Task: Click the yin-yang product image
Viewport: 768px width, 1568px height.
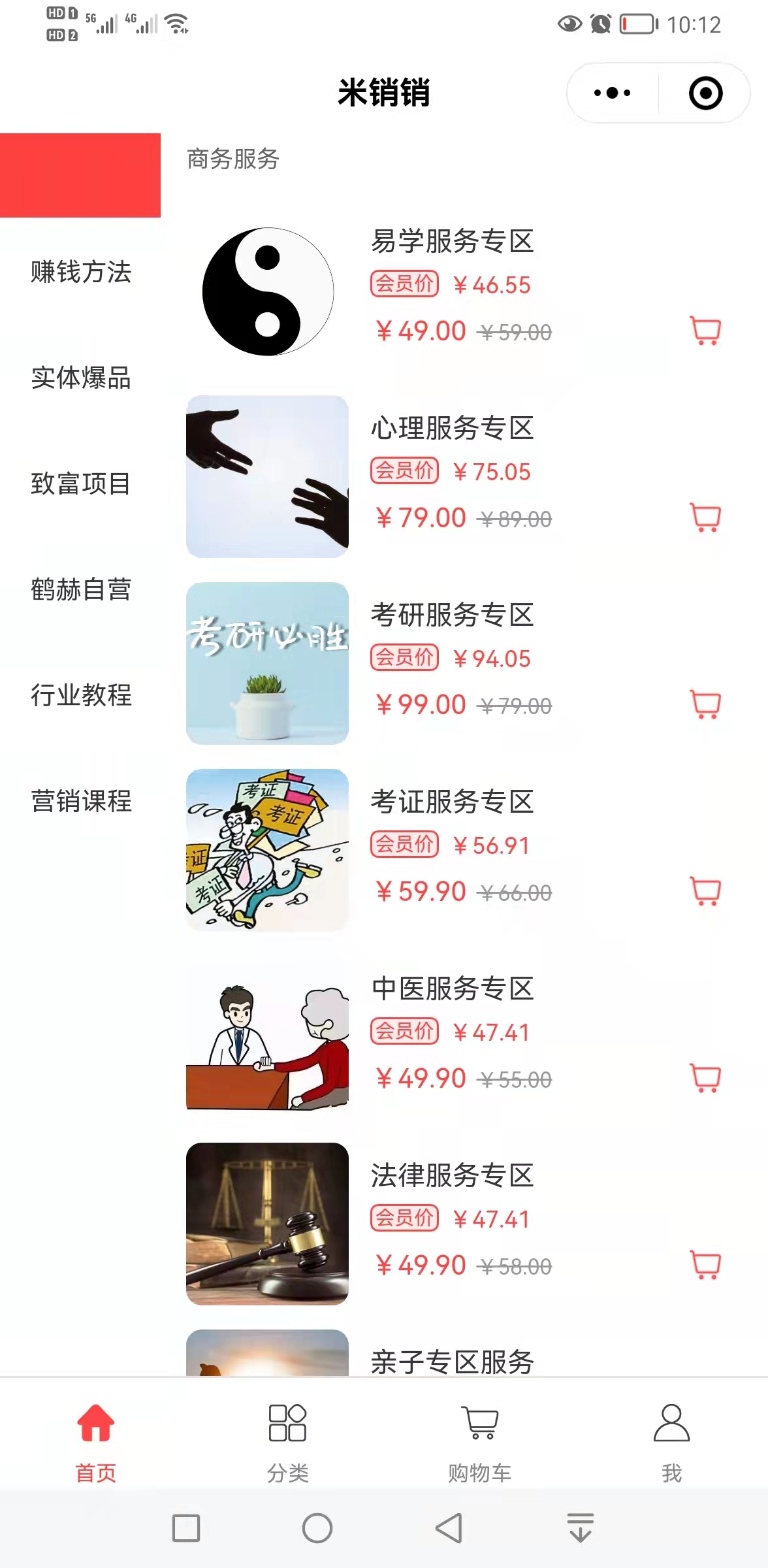Action: [x=268, y=291]
